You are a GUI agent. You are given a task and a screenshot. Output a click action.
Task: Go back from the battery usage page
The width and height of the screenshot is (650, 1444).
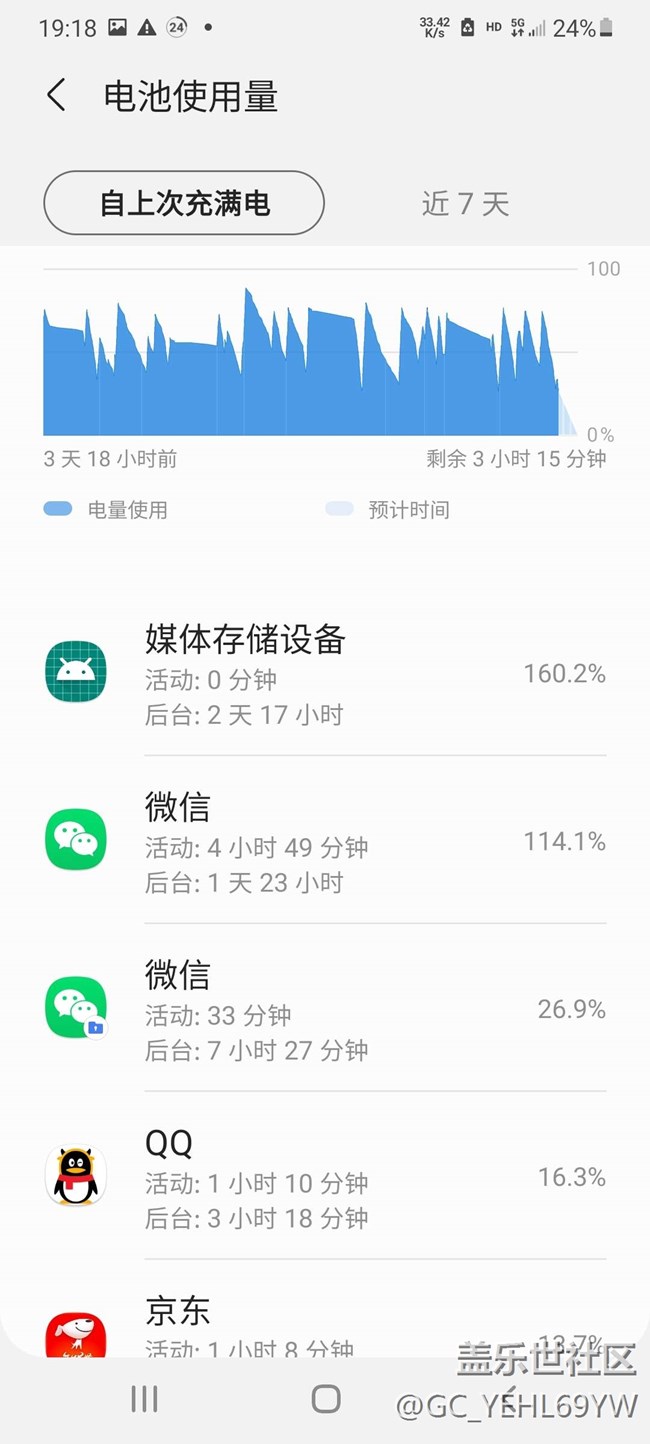tap(56, 96)
